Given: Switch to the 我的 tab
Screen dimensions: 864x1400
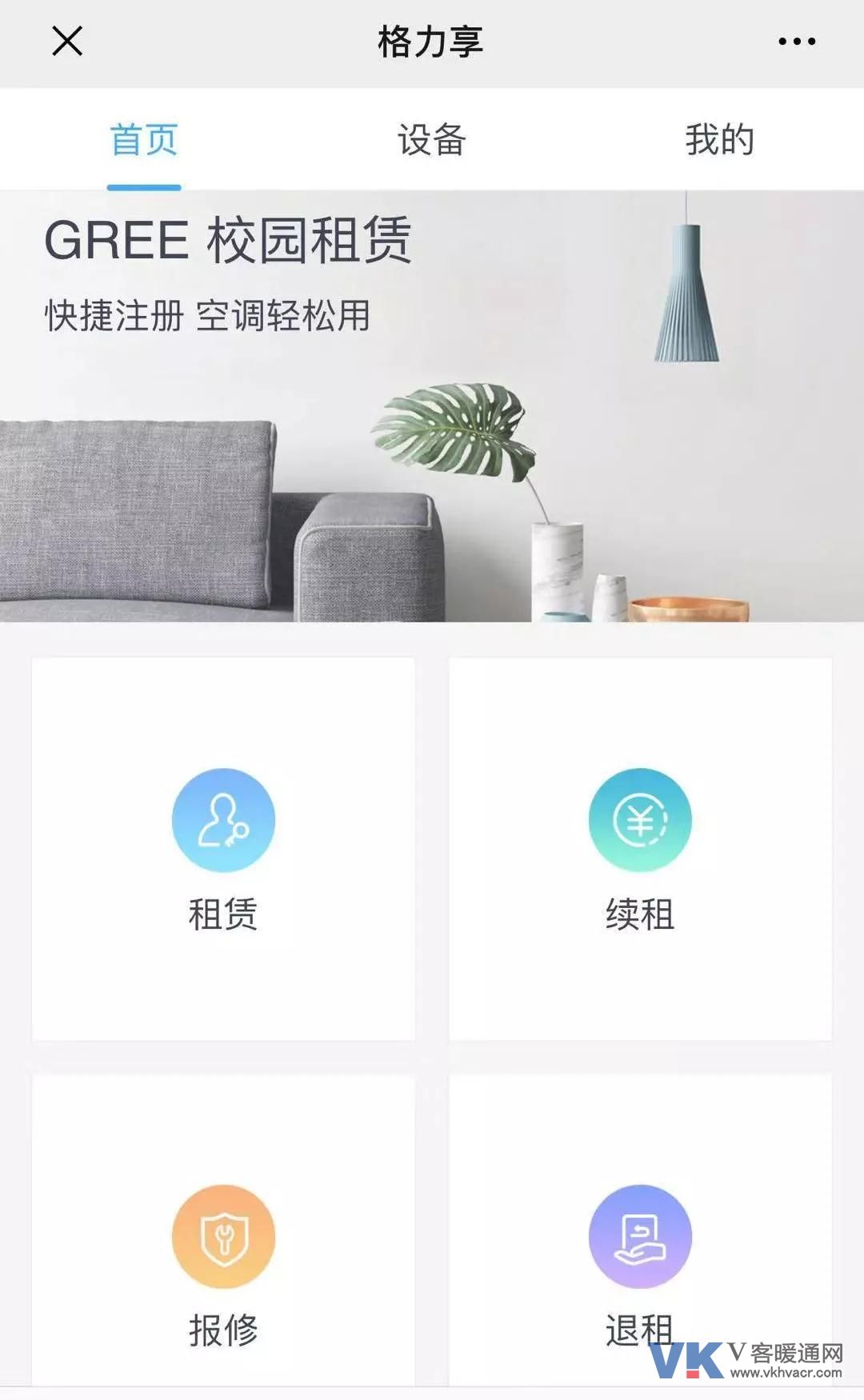Looking at the screenshot, I should click(719, 140).
